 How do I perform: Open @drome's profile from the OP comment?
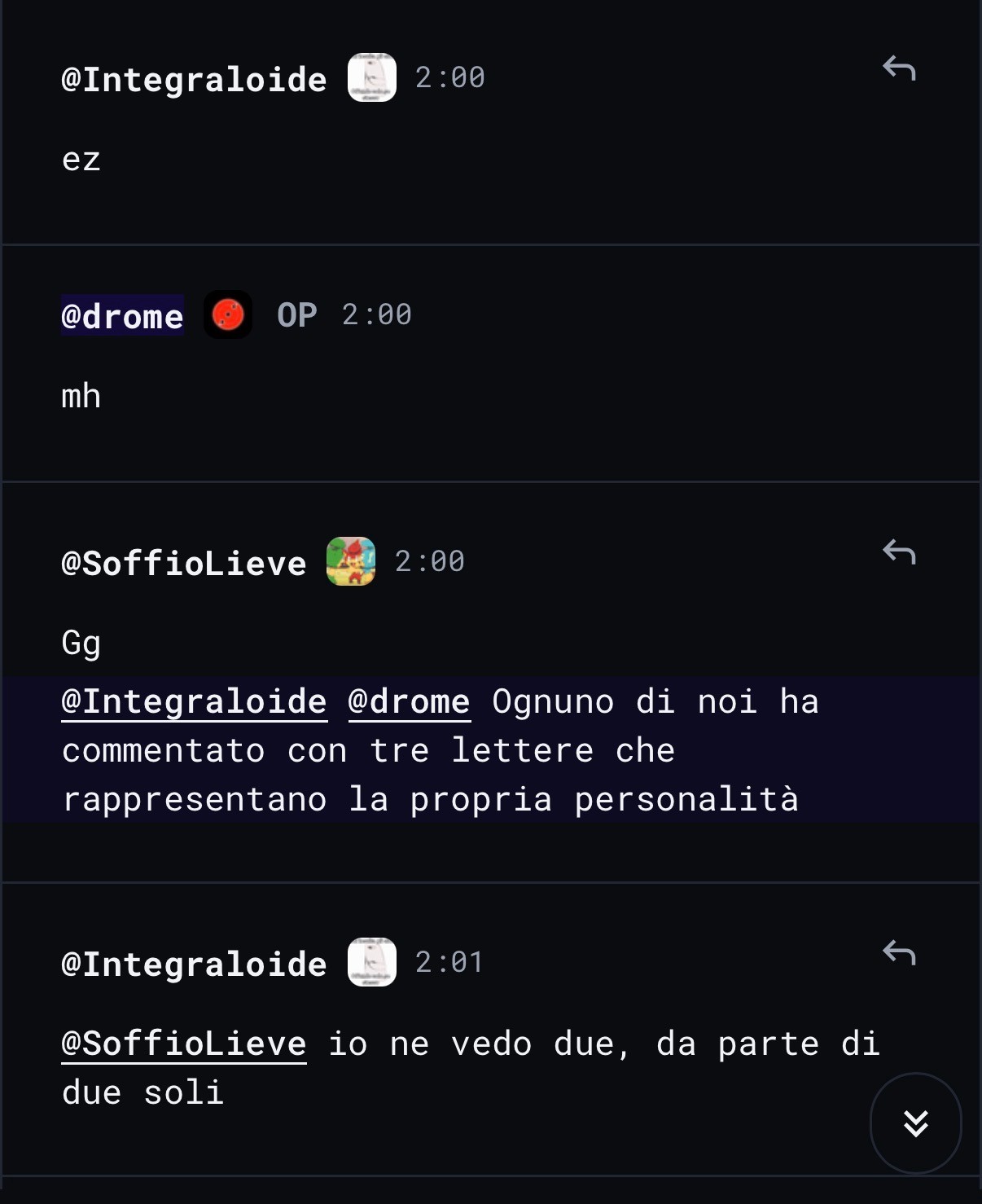click(122, 315)
